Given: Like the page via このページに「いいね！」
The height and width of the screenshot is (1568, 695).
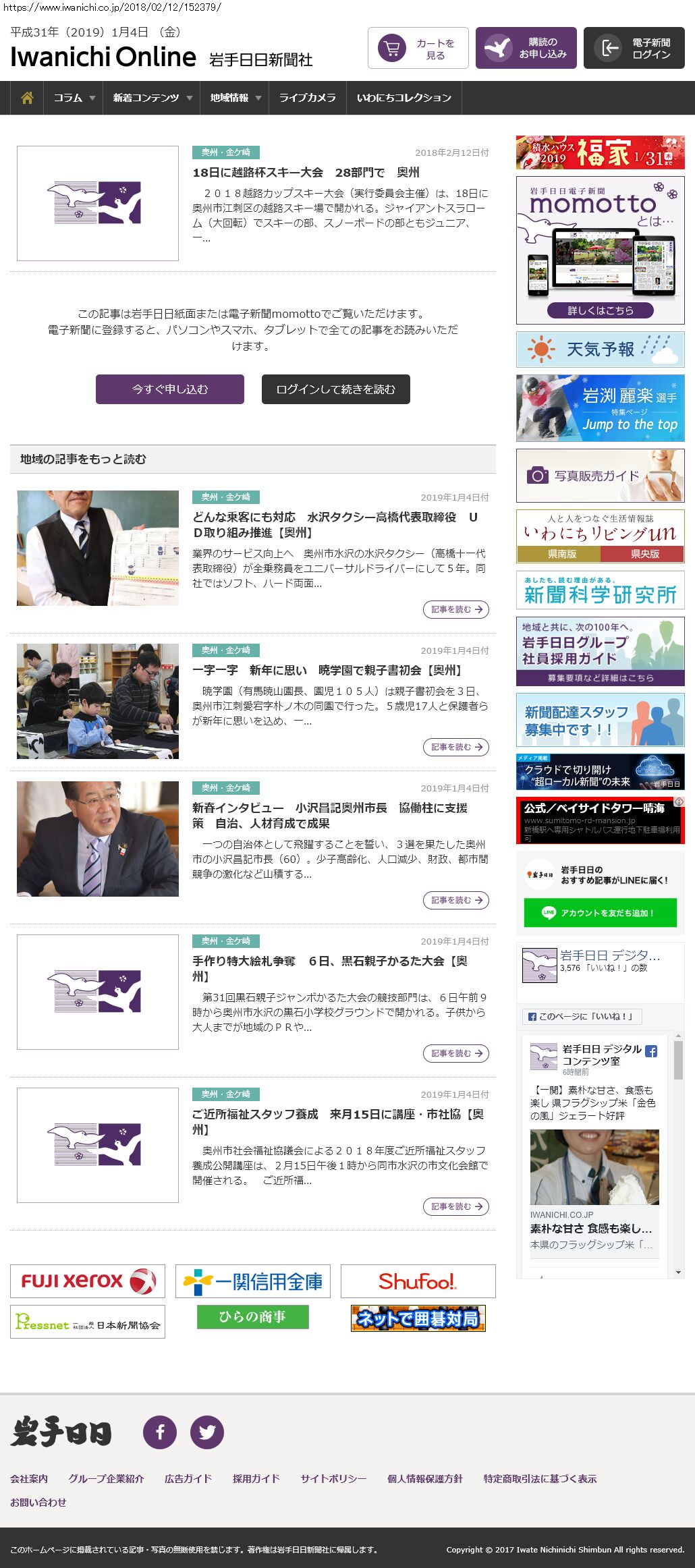Looking at the screenshot, I should click(582, 1016).
